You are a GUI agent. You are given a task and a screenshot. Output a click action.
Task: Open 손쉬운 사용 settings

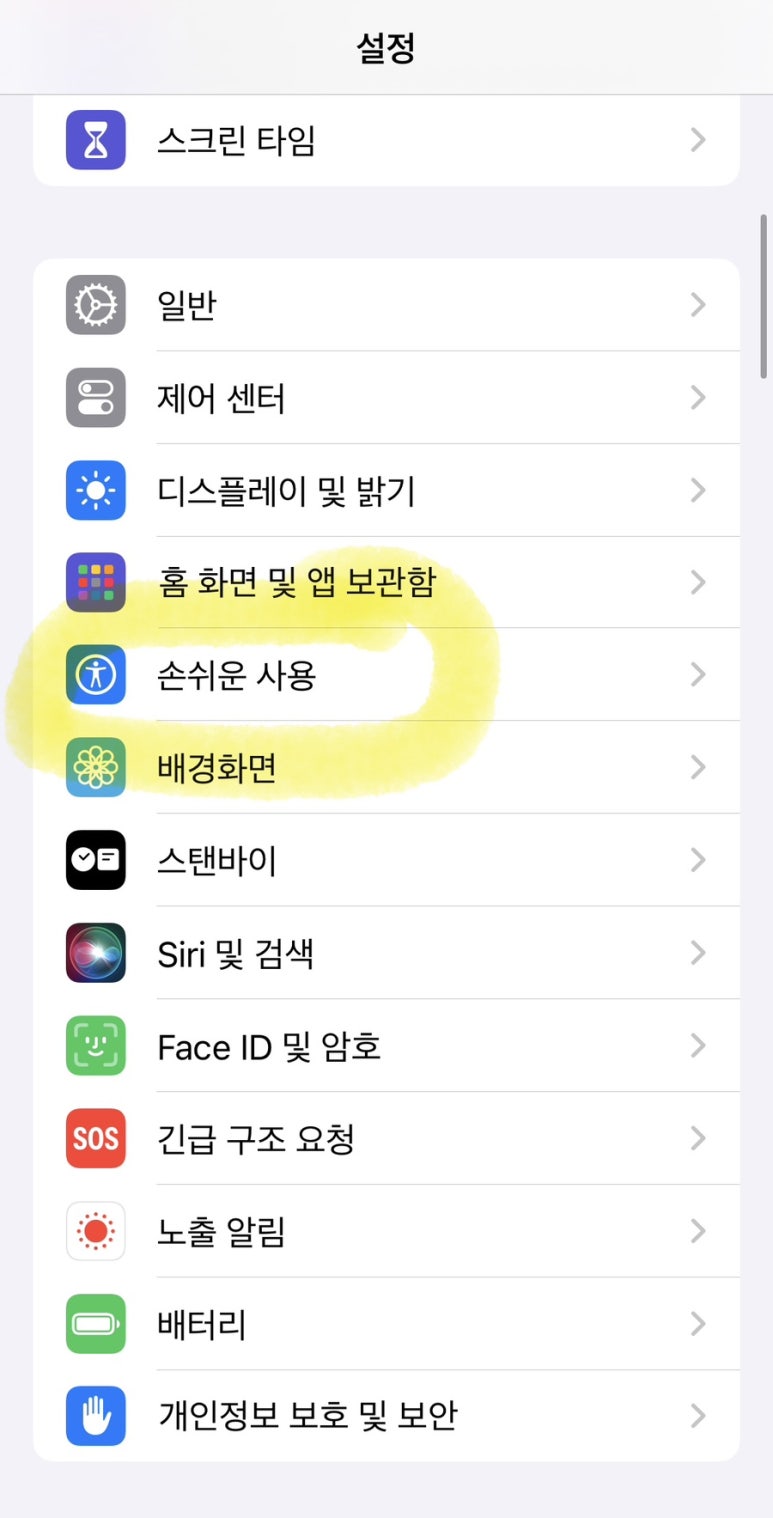point(386,675)
